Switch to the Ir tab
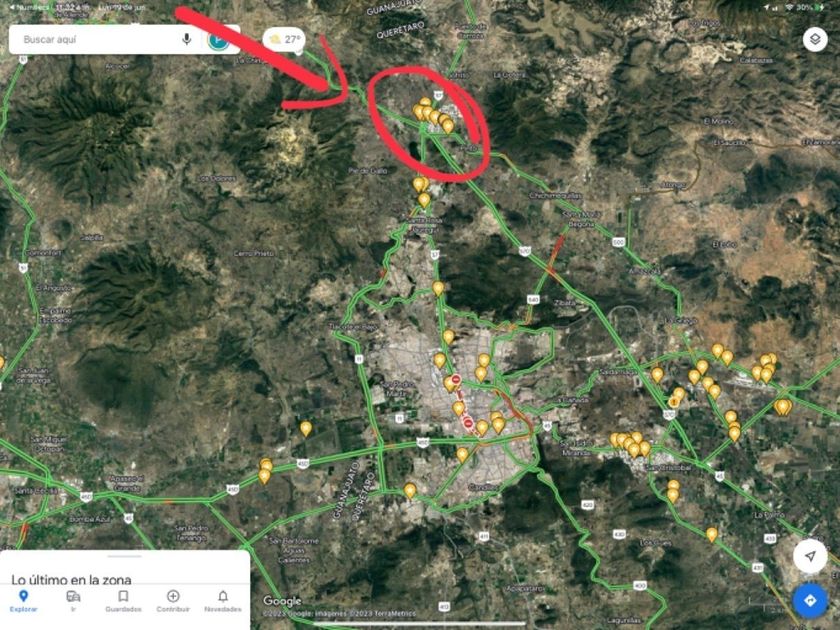Screen dimensions: 840x630 tap(73, 601)
